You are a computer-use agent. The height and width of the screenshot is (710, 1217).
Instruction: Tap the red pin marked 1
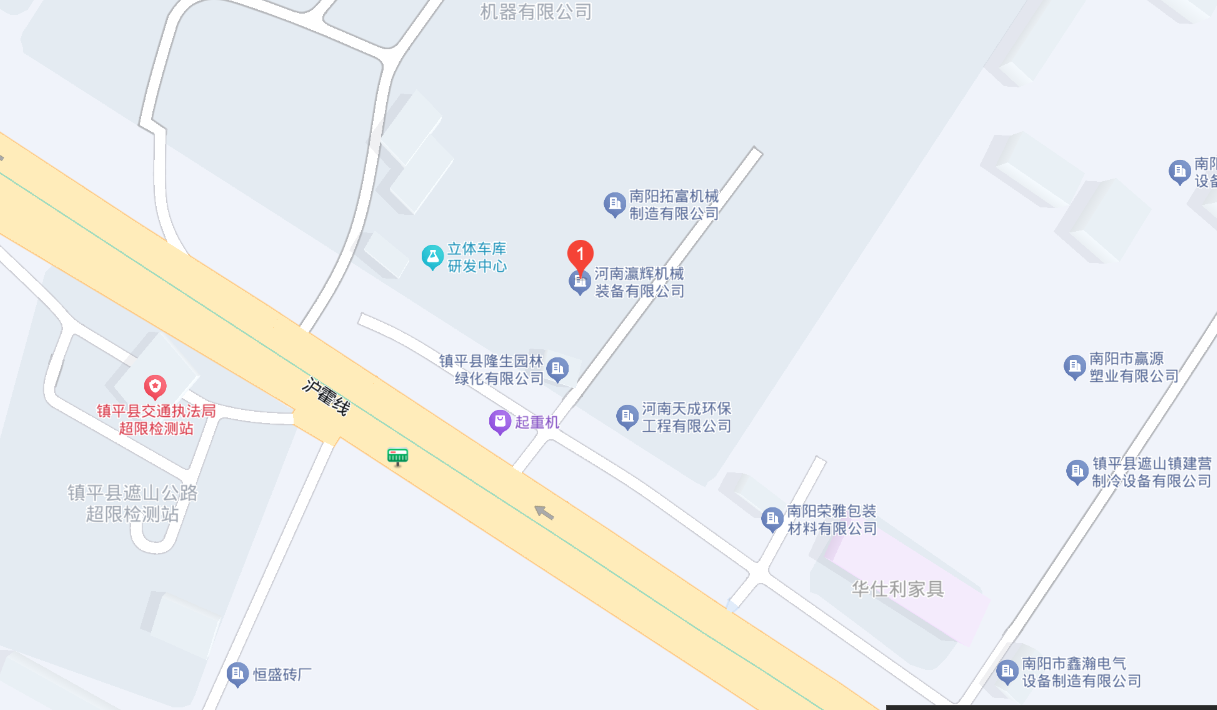580,256
